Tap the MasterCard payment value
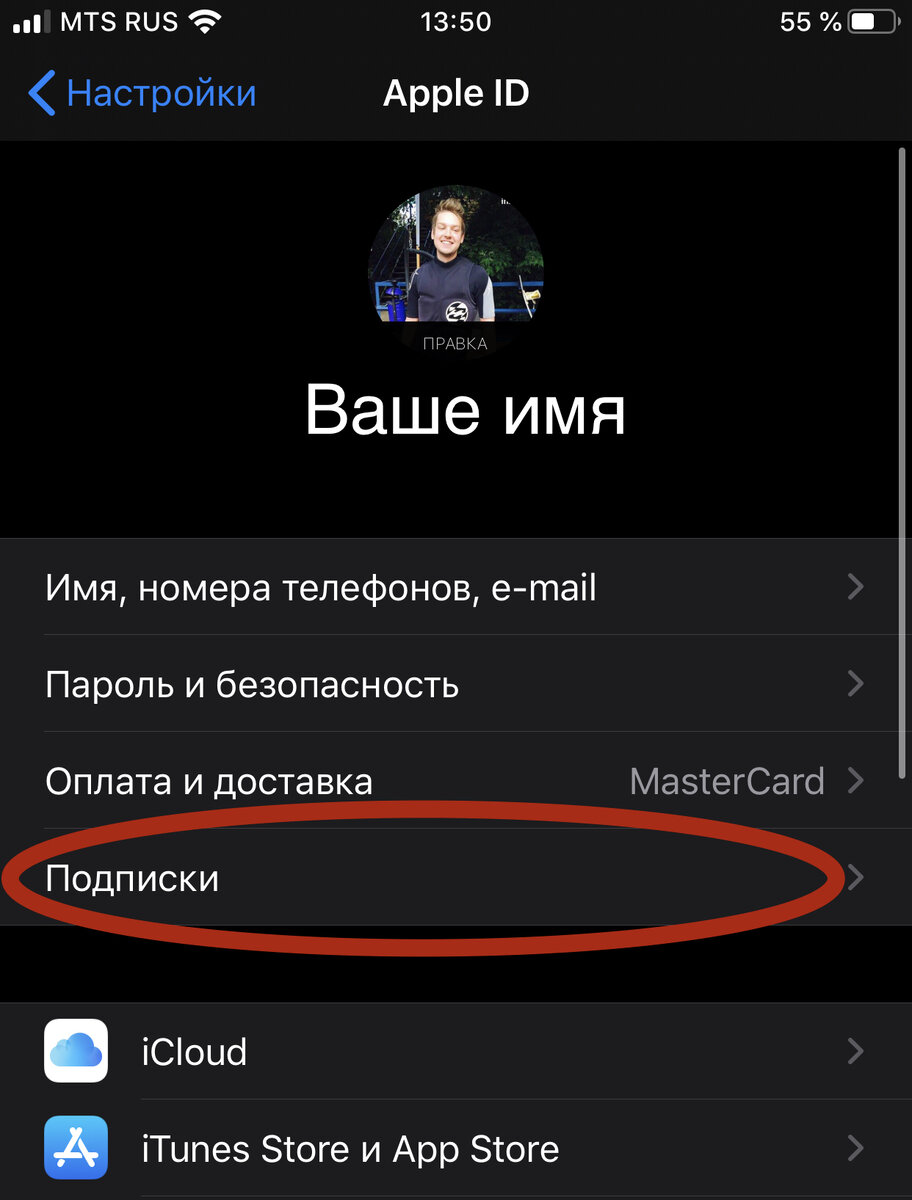 point(727,781)
